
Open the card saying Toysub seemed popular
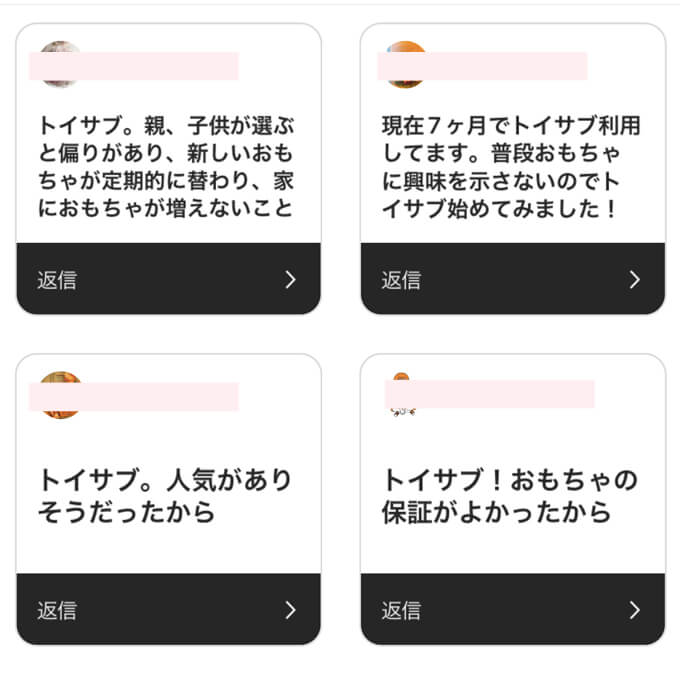point(168,496)
